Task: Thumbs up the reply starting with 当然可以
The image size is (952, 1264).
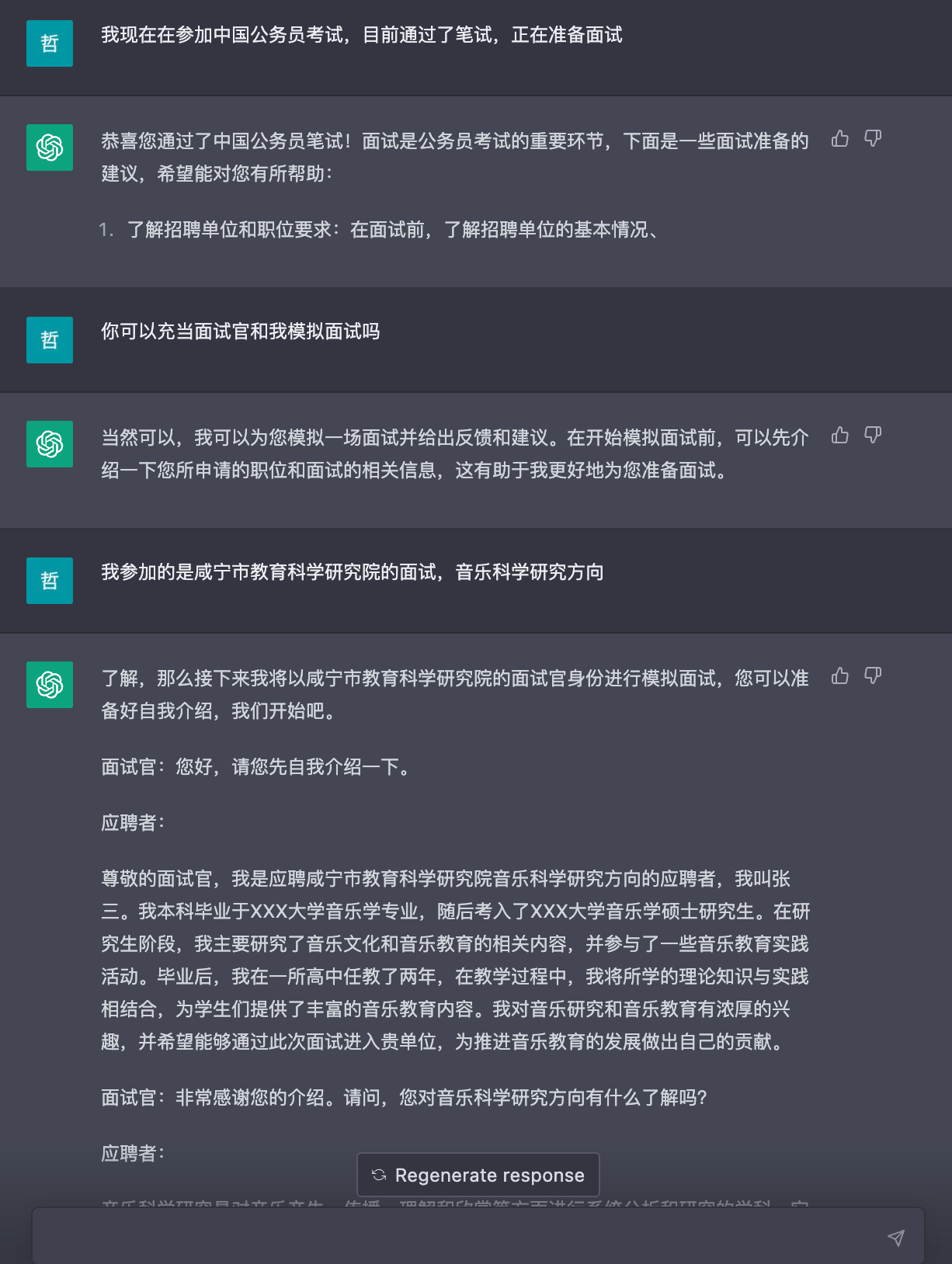Action: click(x=839, y=436)
